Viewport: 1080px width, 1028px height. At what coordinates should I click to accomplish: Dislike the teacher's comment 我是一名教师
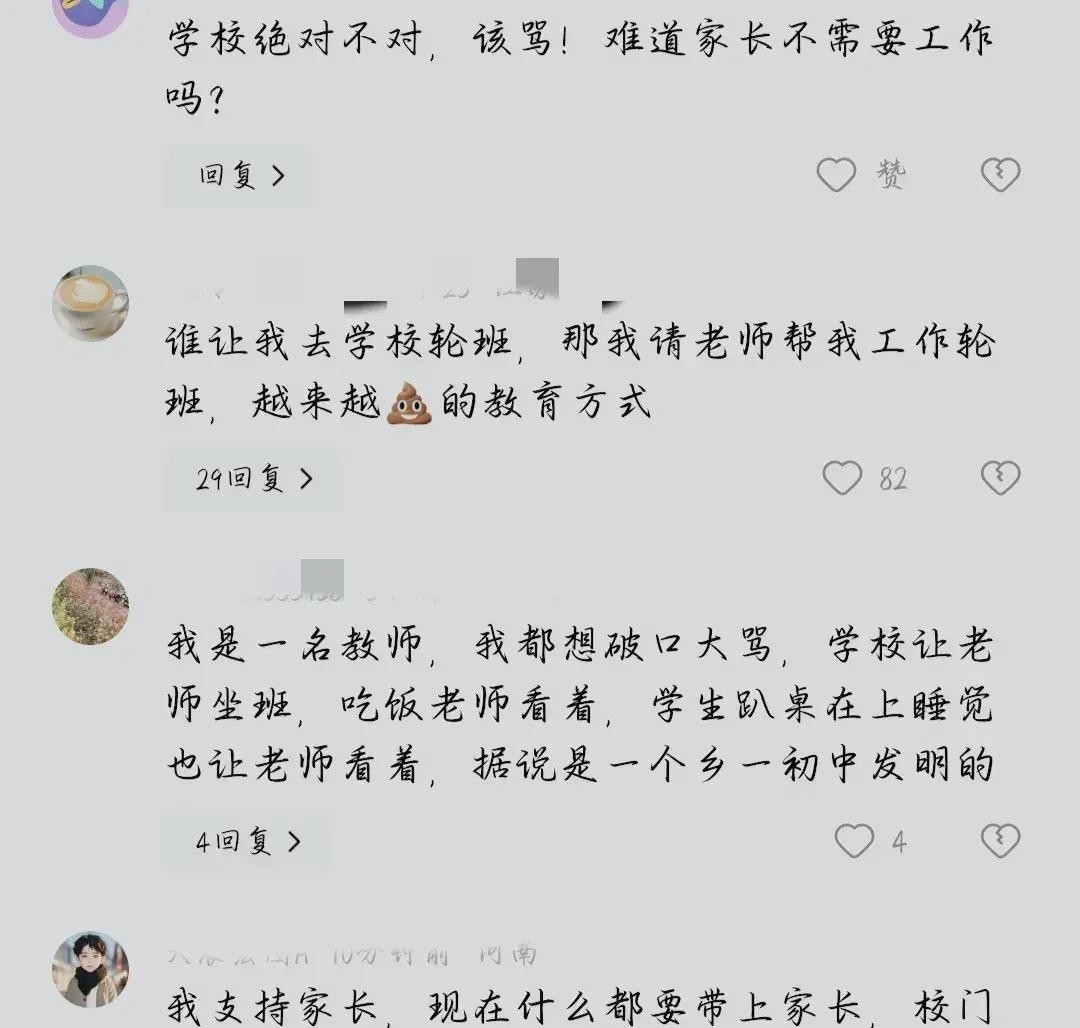(x=999, y=842)
